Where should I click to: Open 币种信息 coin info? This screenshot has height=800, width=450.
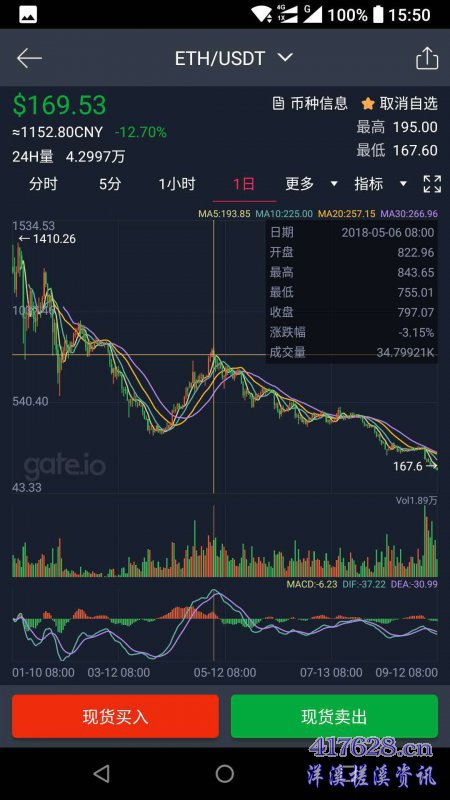click(x=310, y=104)
